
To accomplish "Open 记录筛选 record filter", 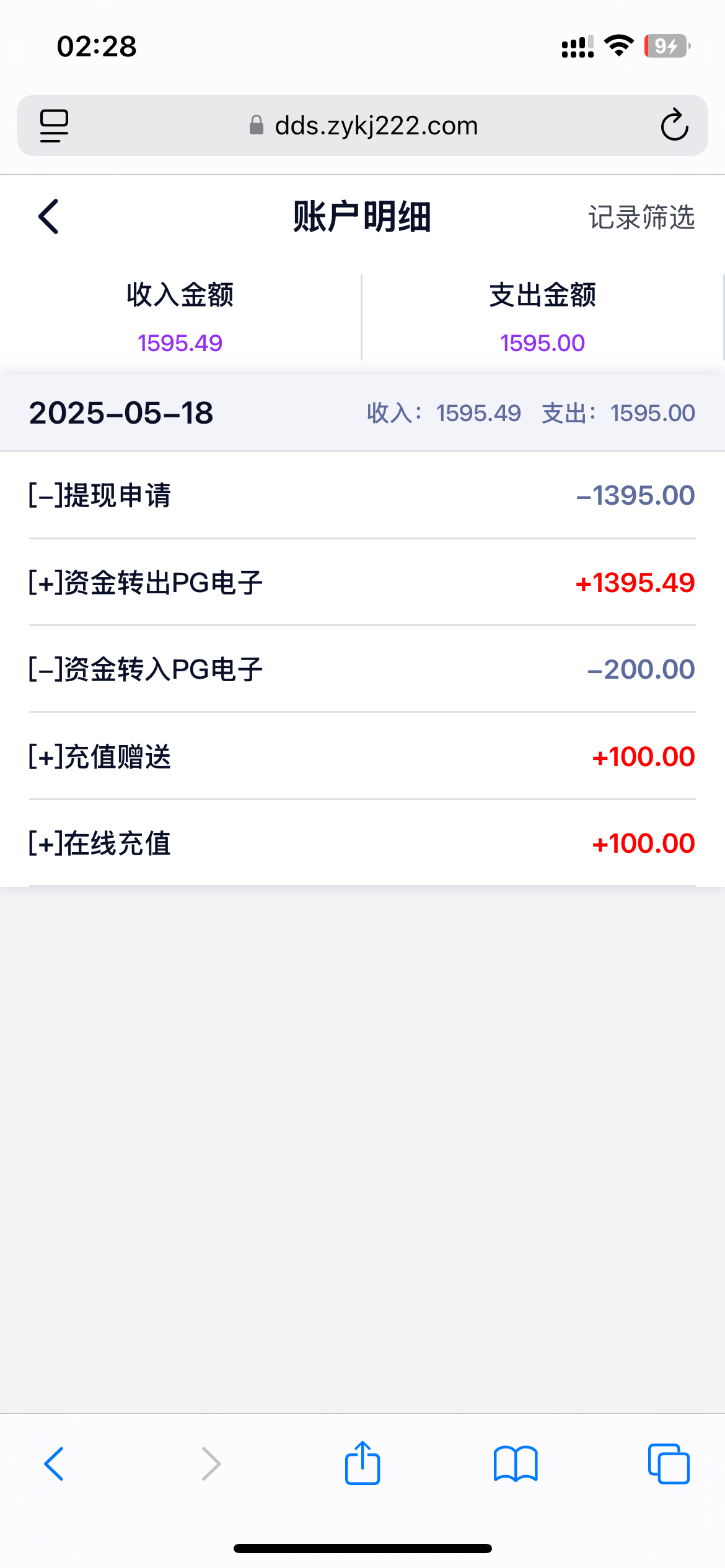I will click(641, 217).
